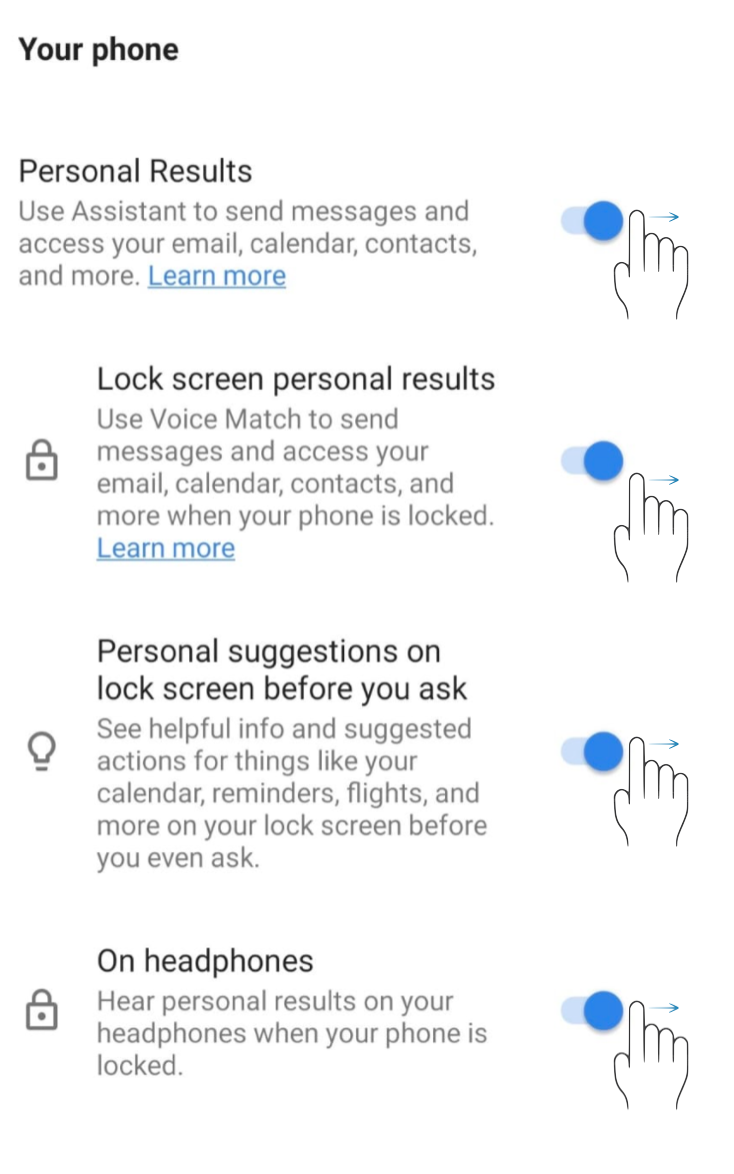
Task: Open Learn more under Personal Results
Action: point(217,276)
